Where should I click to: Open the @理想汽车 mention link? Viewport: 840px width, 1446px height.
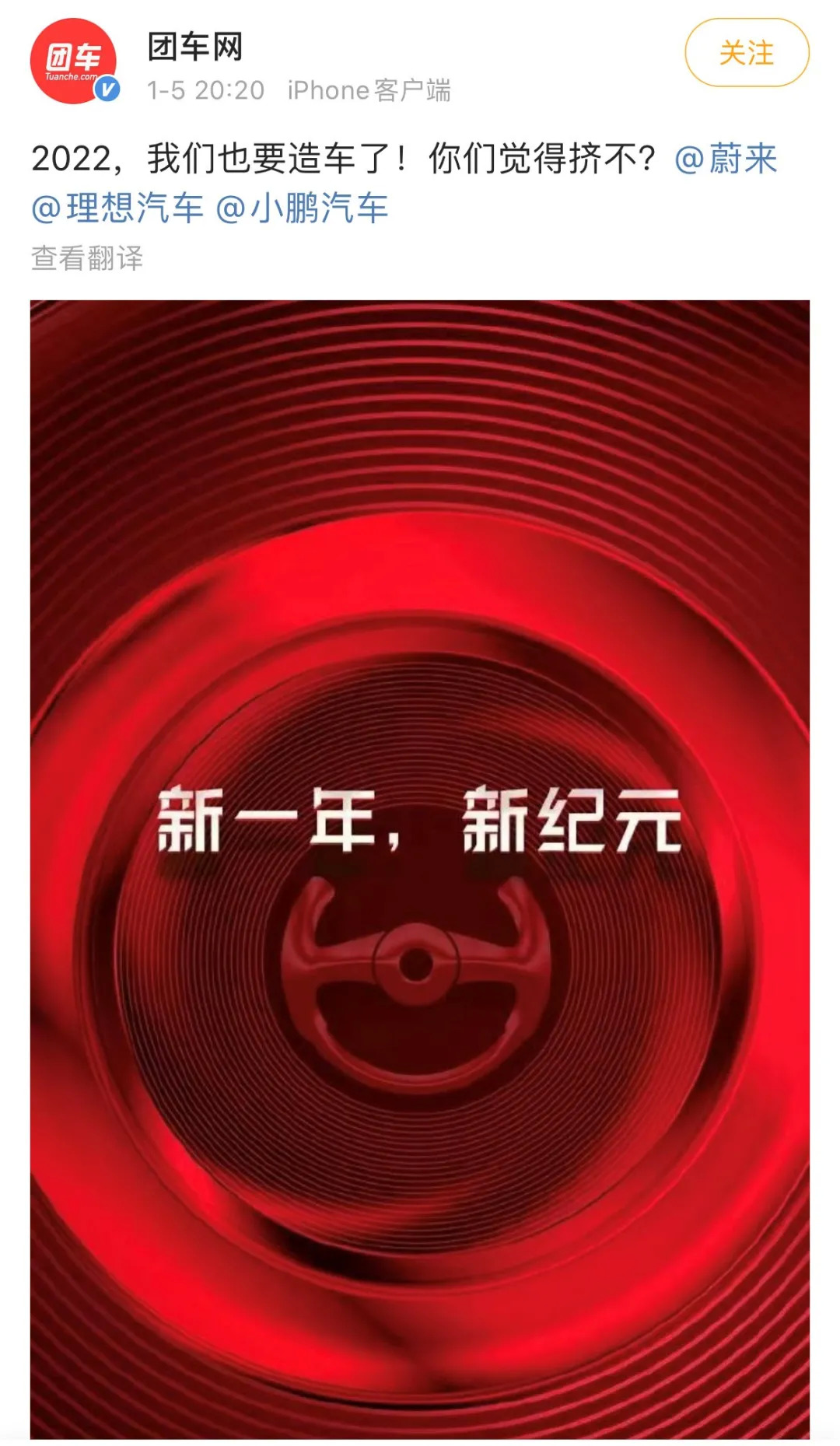[x=117, y=208]
